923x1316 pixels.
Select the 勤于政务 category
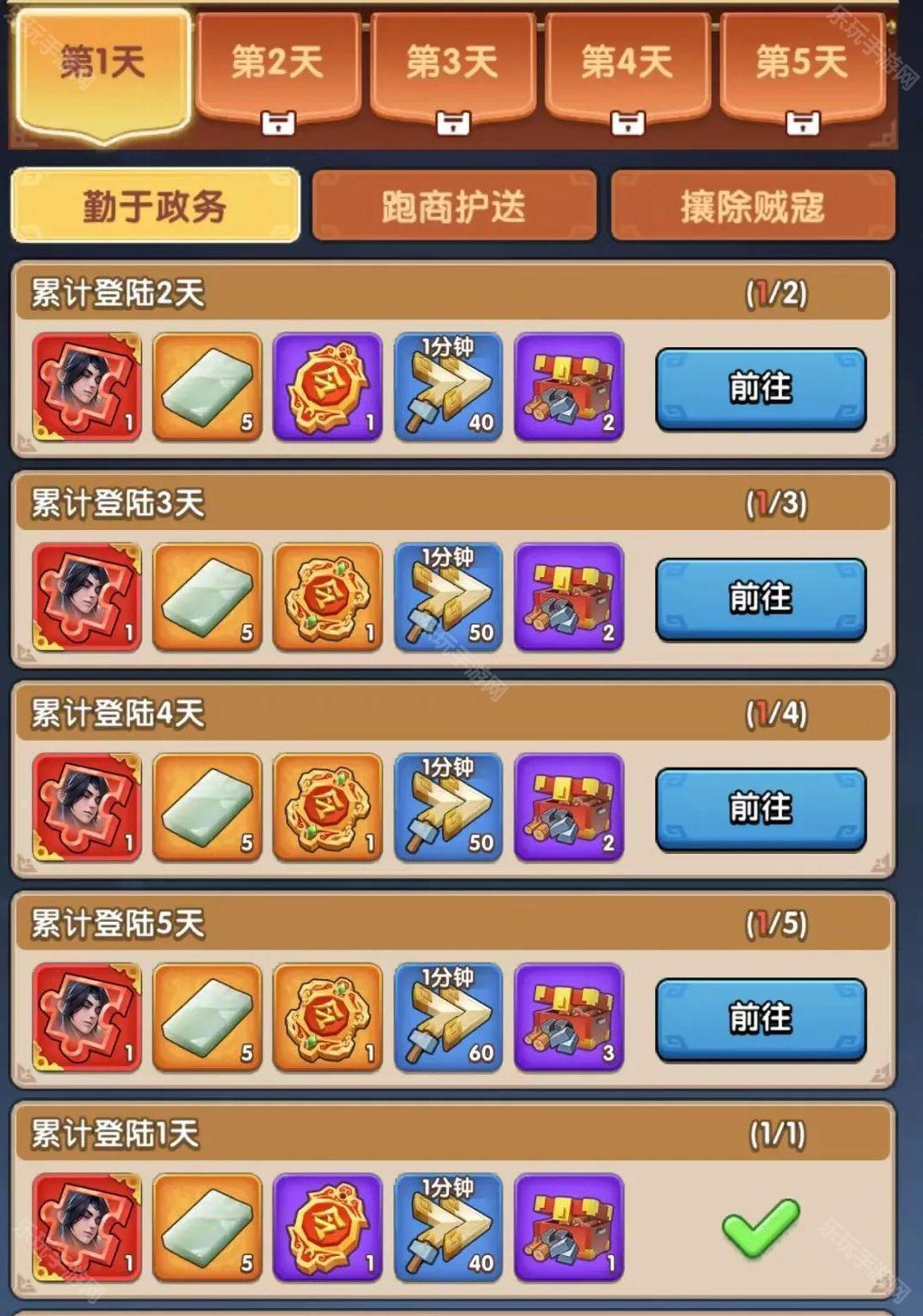coord(155,206)
